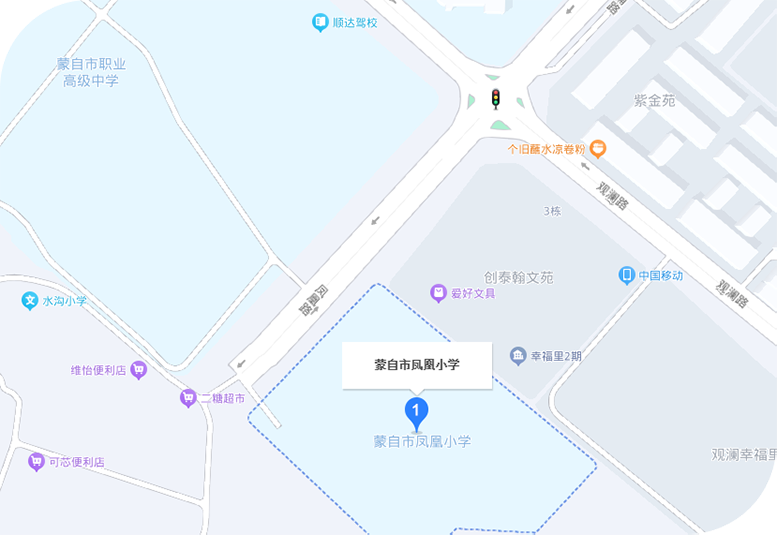Open the 蒙自市凤凰小学 info callout

(417, 365)
